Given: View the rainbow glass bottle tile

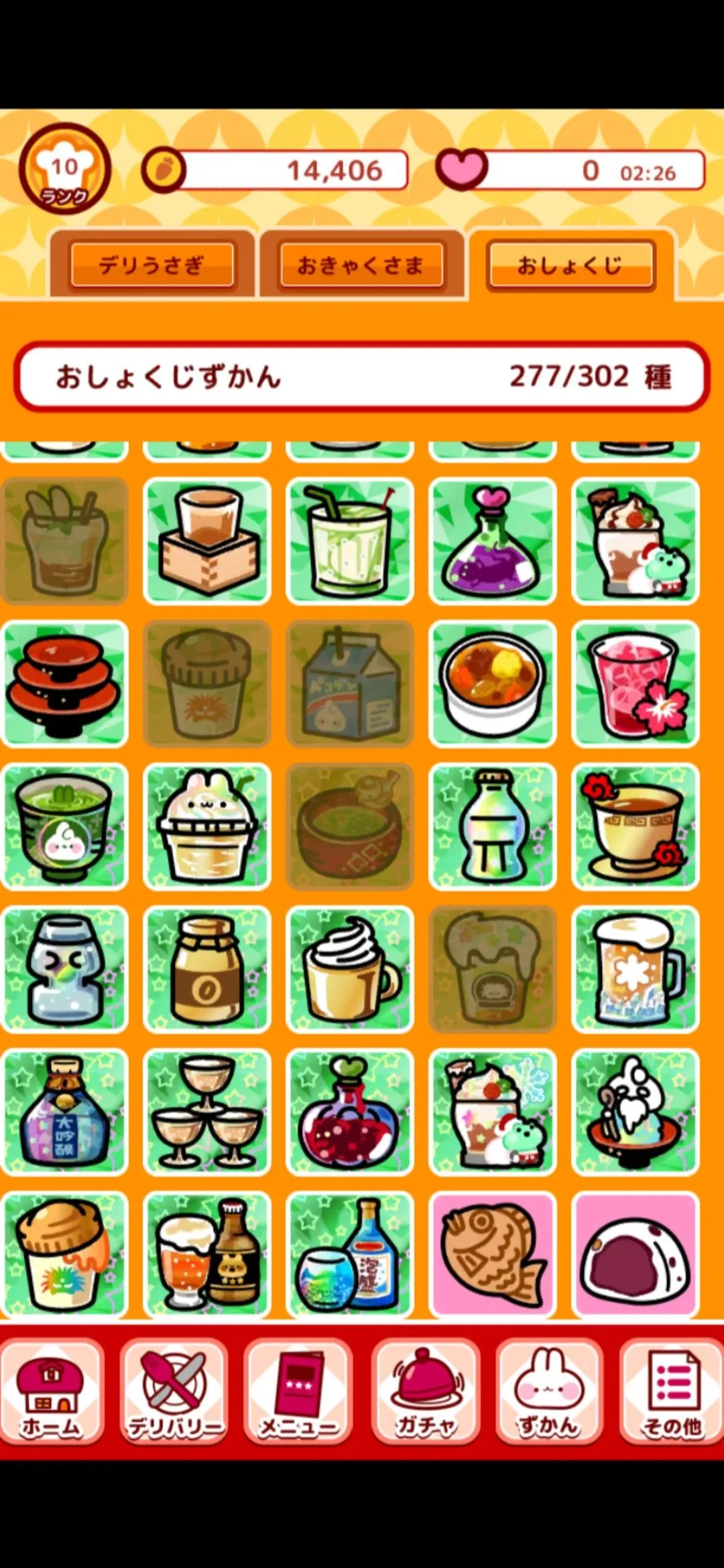Looking at the screenshot, I should [x=493, y=826].
